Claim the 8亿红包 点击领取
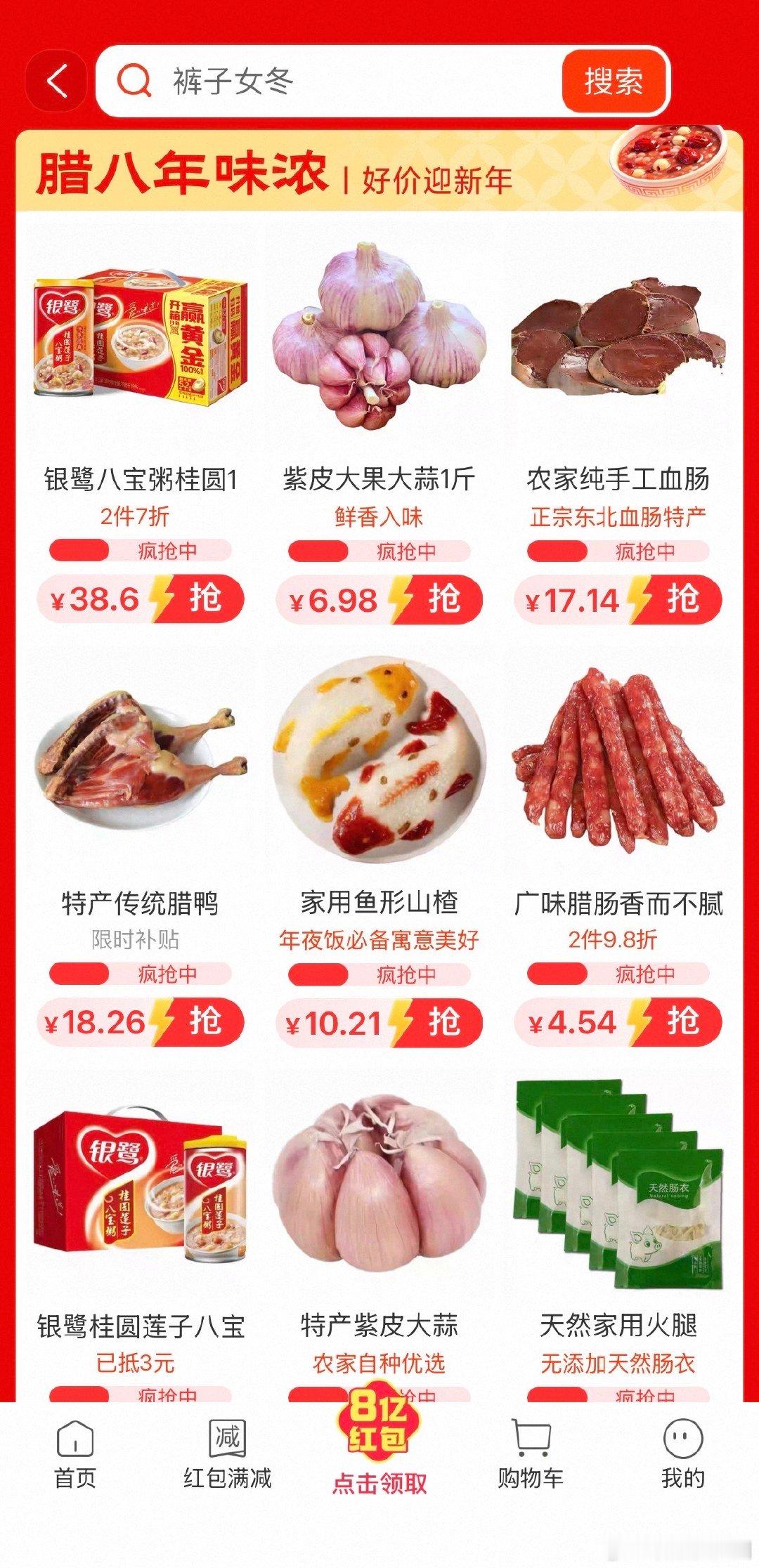 pos(379,1447)
